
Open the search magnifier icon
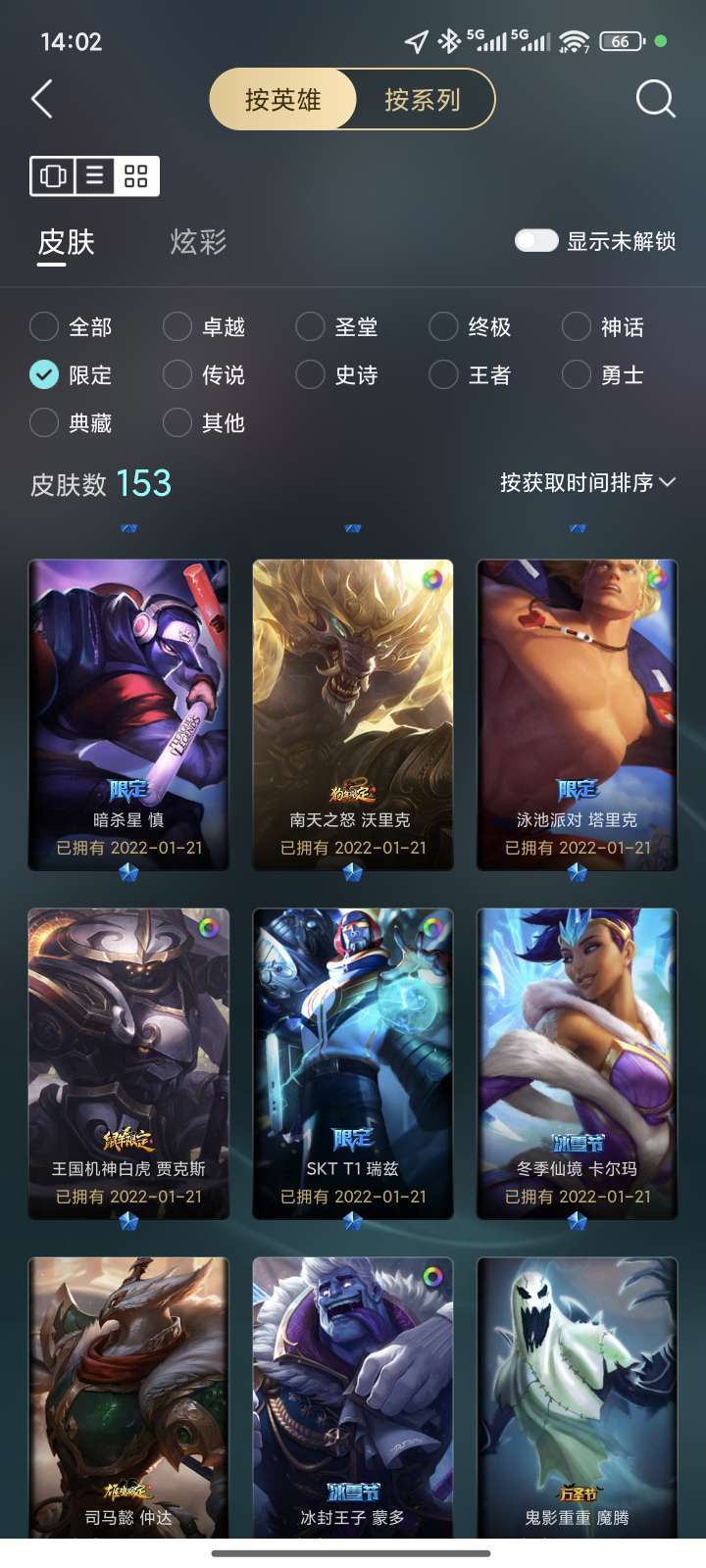655,99
